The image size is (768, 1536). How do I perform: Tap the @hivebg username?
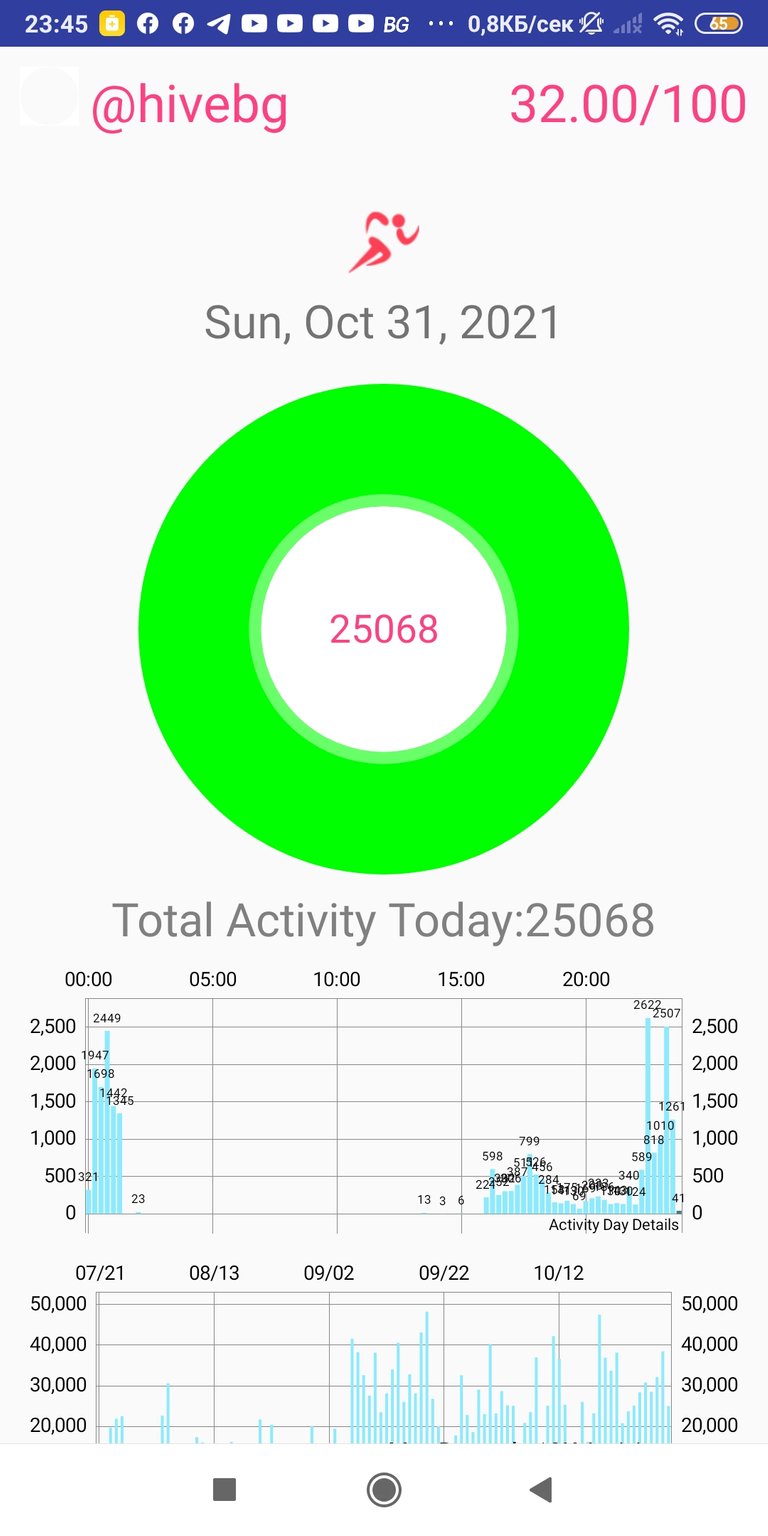pos(189,105)
